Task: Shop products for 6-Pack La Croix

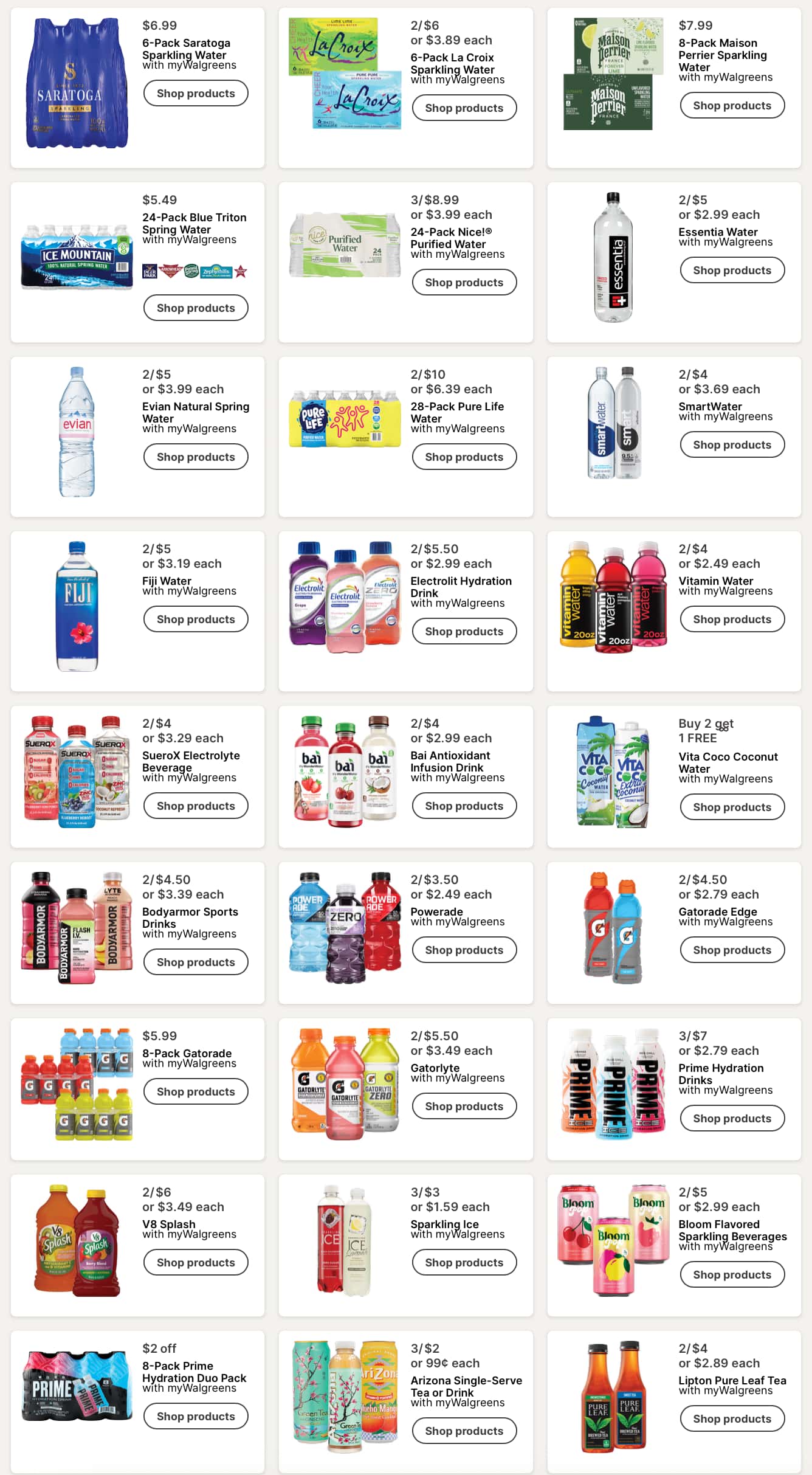Action: point(464,108)
